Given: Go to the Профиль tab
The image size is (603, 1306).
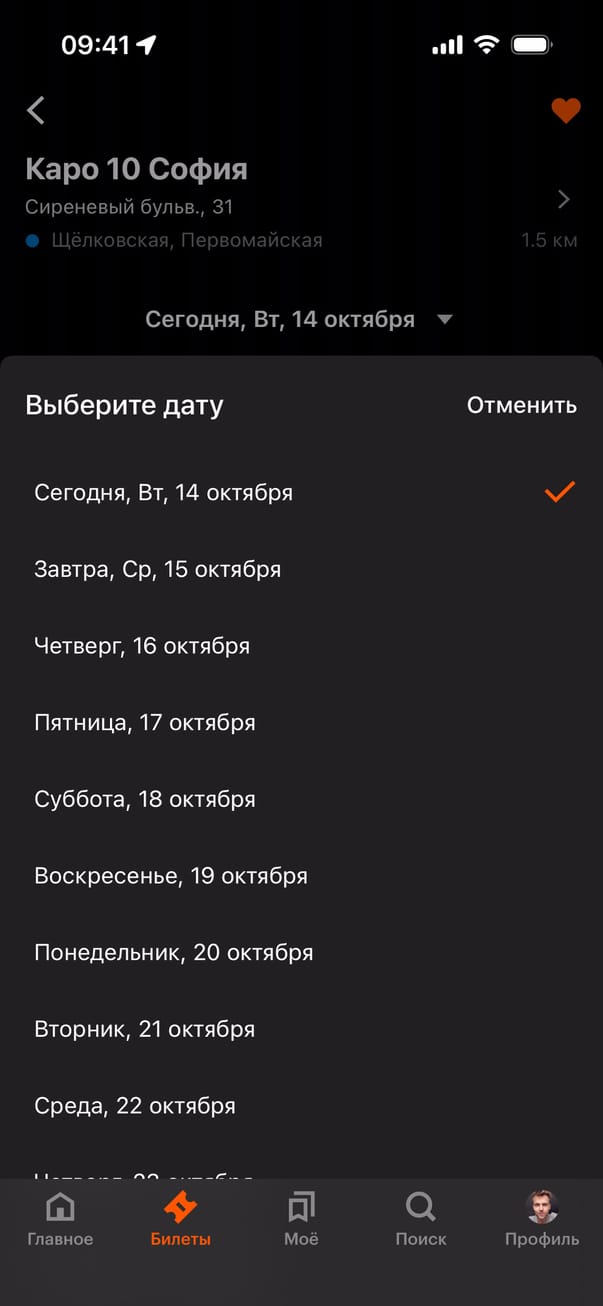Looking at the screenshot, I should click(541, 1220).
